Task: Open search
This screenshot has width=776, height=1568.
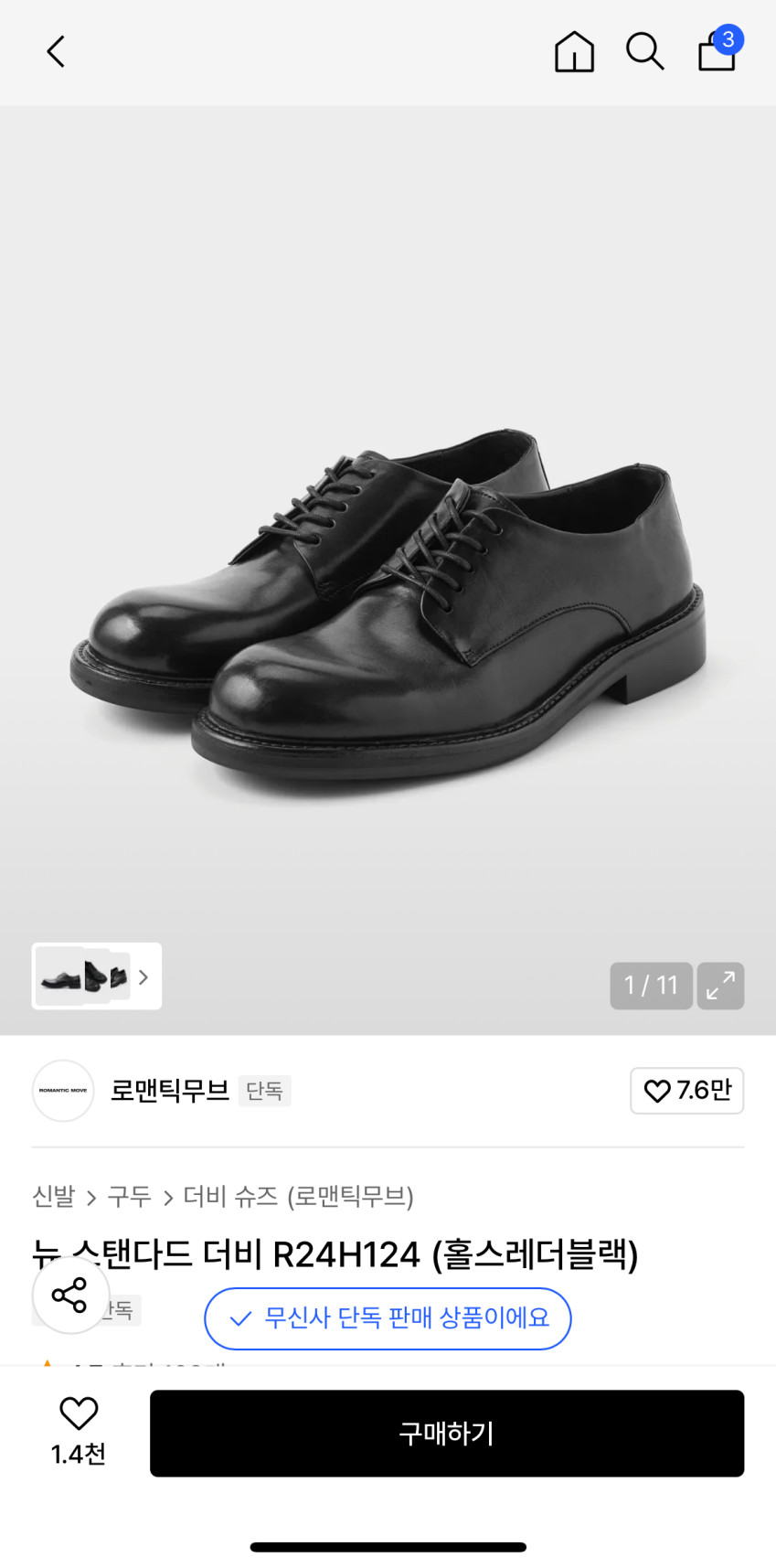Action: [644, 52]
